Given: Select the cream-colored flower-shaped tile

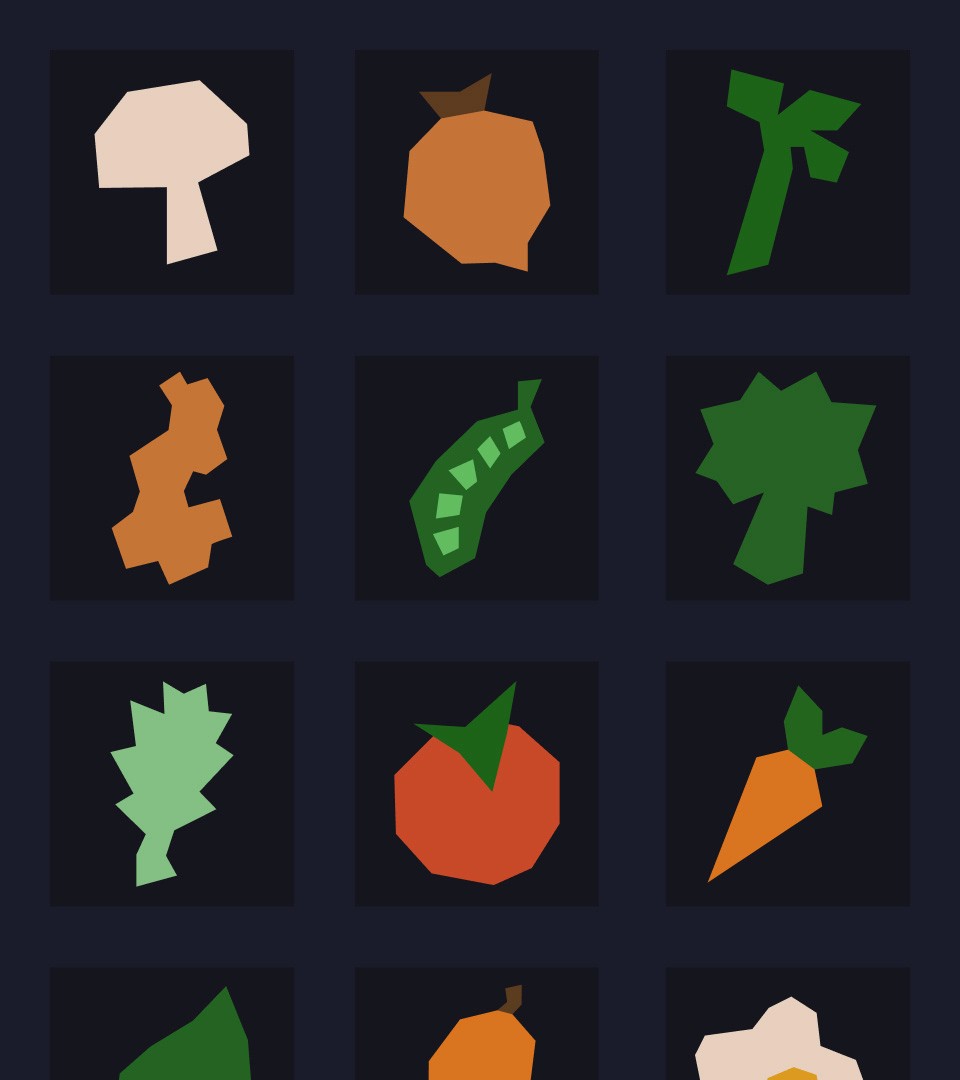Looking at the screenshot, I should click(788, 1024).
